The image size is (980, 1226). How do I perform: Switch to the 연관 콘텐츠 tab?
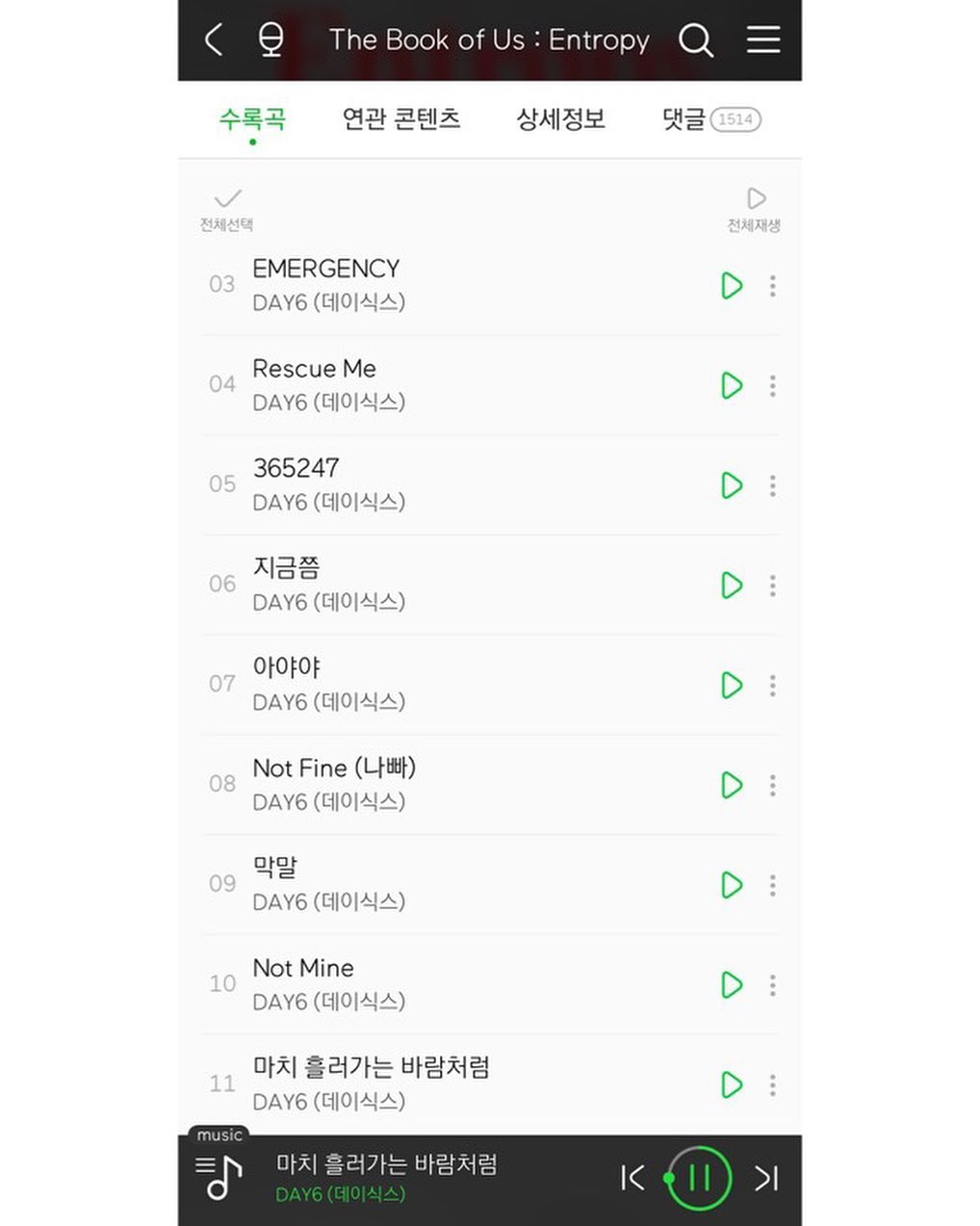coord(401,119)
